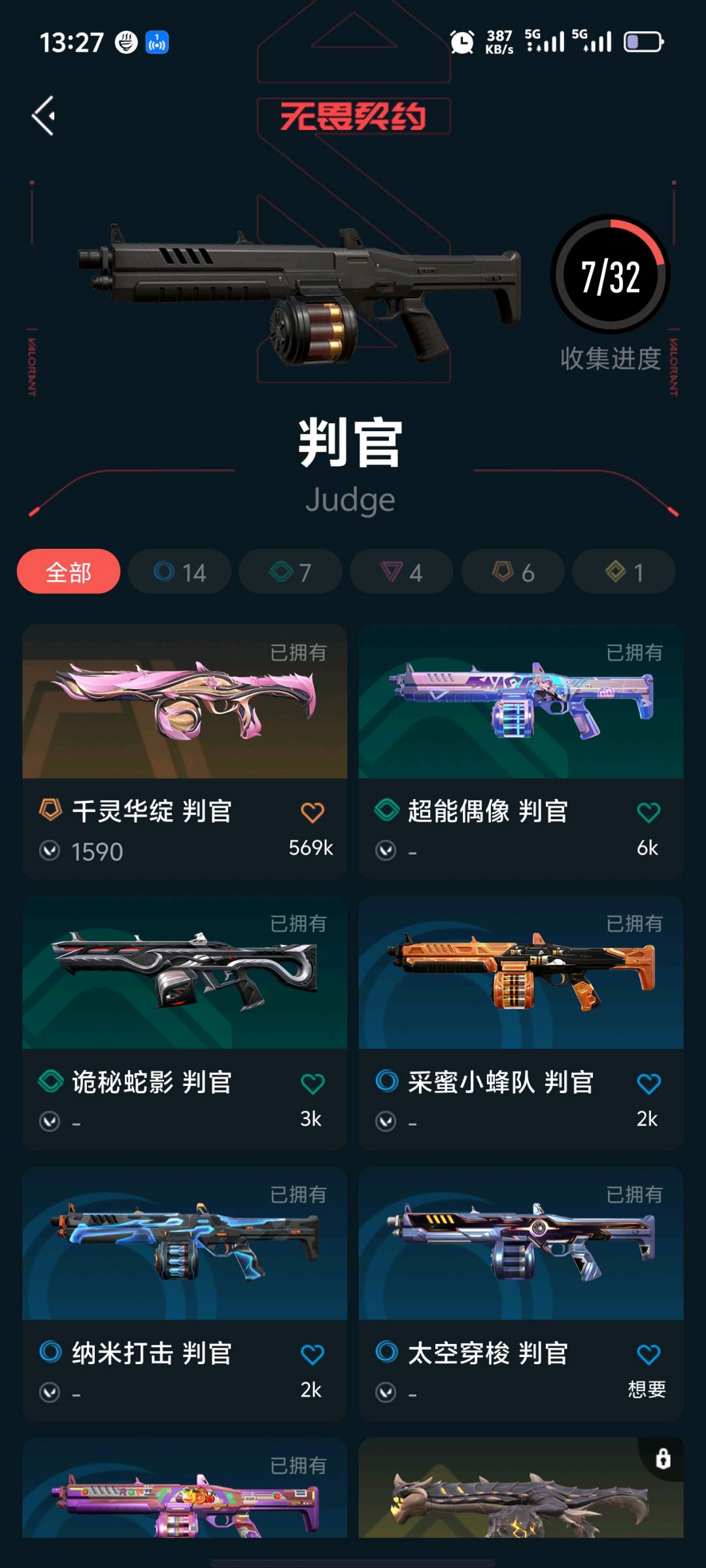
Task: Filter skins by the pink tier (4)
Action: coord(401,572)
